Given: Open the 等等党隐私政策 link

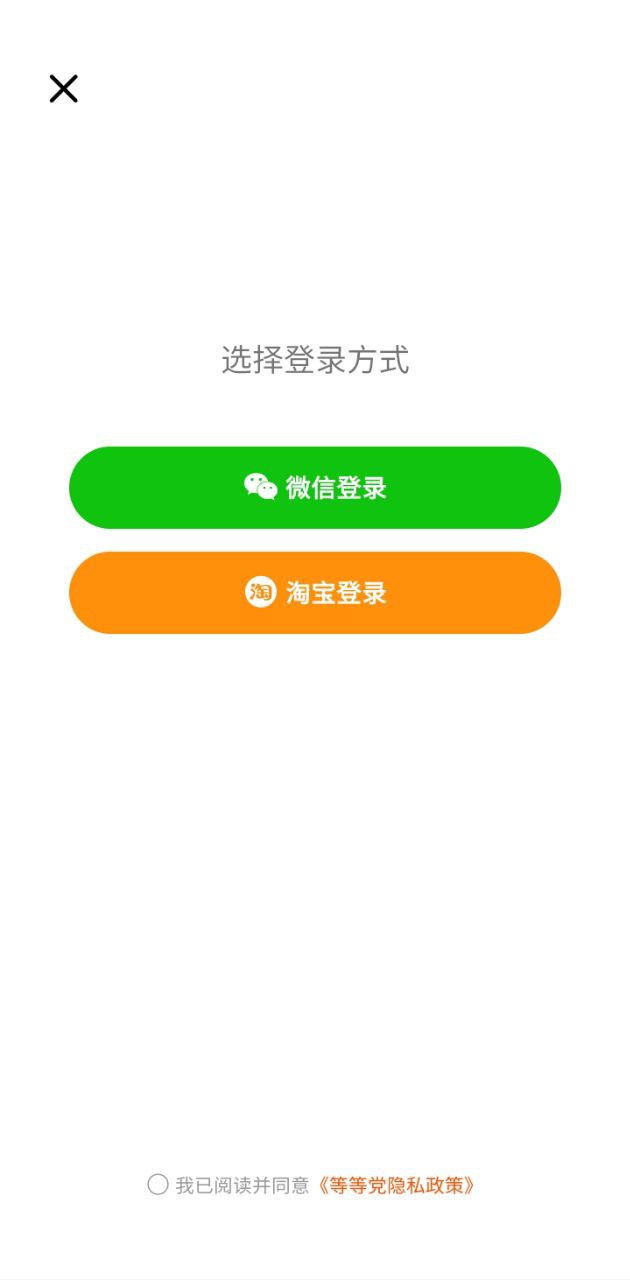Looking at the screenshot, I should [x=396, y=1186].
